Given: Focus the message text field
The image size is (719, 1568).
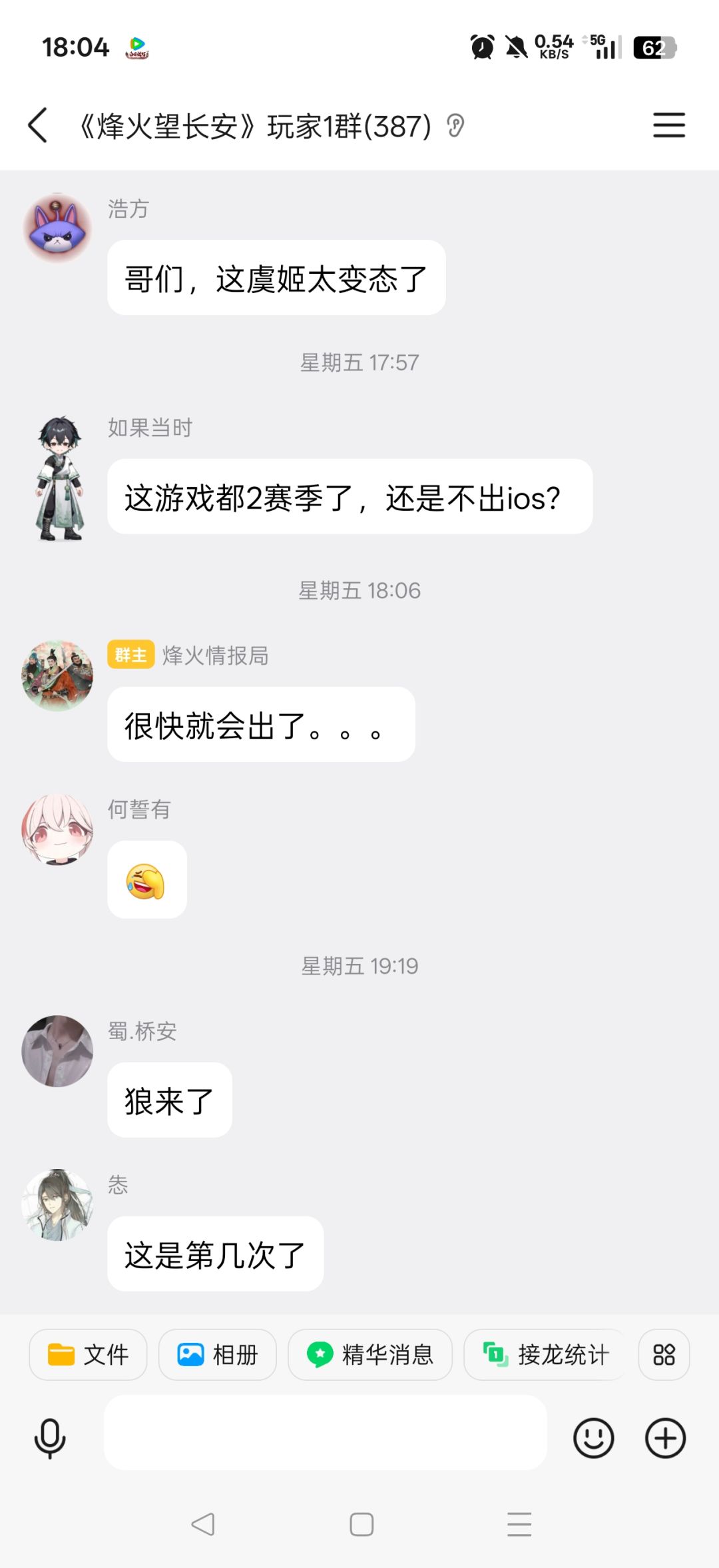Looking at the screenshot, I should pyautogui.click(x=326, y=1432).
